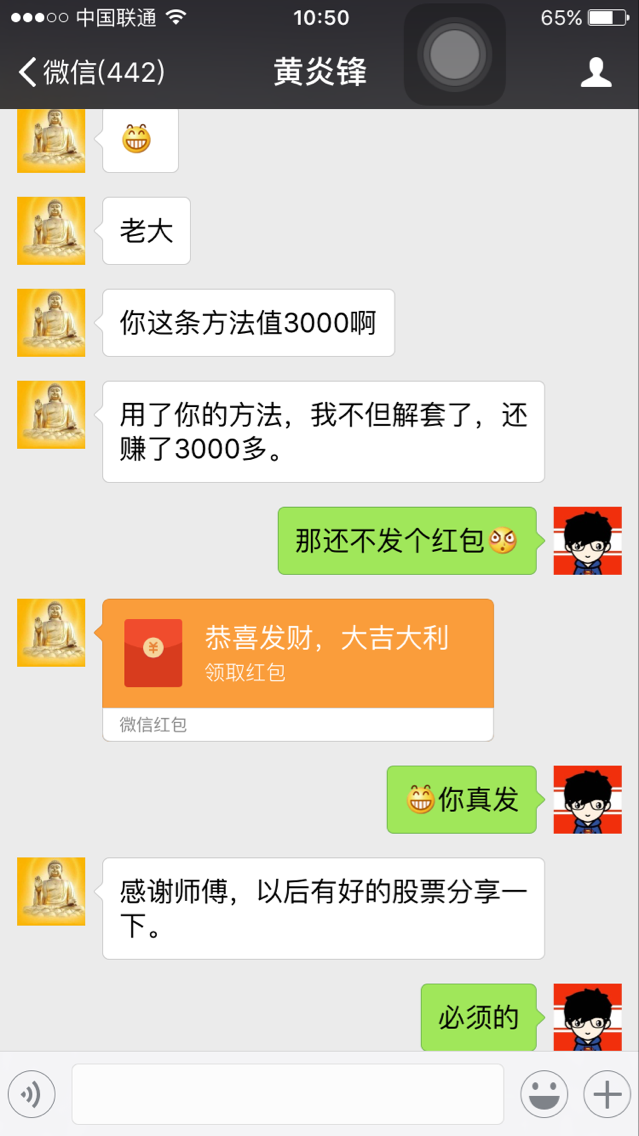Tap the AssistiveTouch floating button
The width and height of the screenshot is (639, 1136).
pos(456,54)
